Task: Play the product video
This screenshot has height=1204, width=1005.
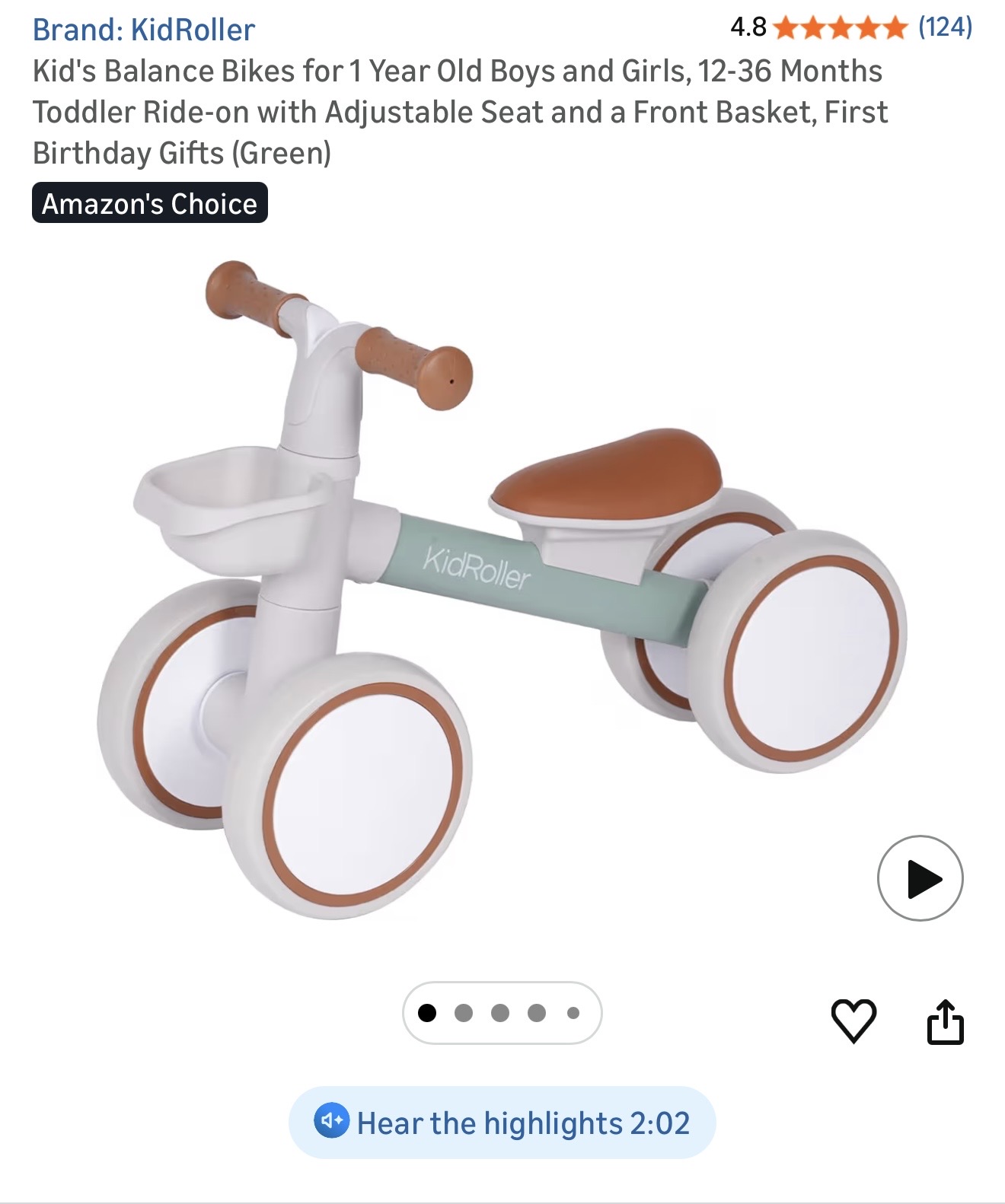Action: 920,878
